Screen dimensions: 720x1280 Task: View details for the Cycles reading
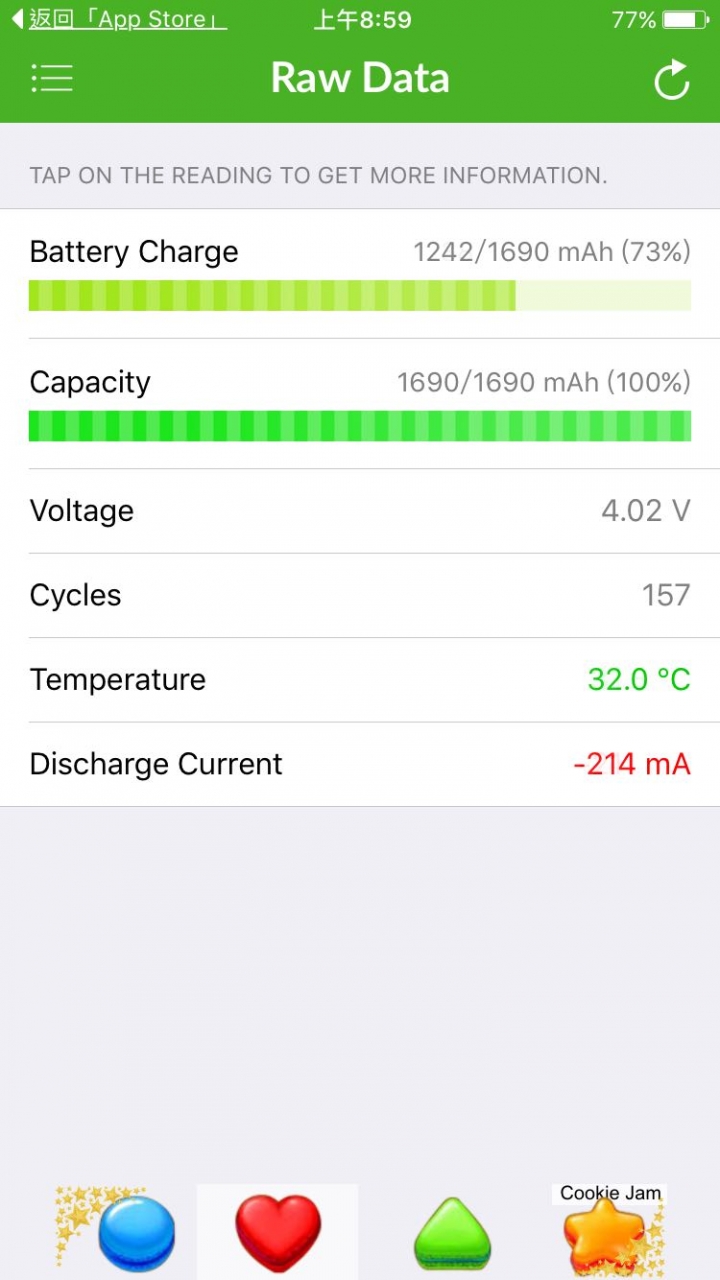(x=360, y=595)
